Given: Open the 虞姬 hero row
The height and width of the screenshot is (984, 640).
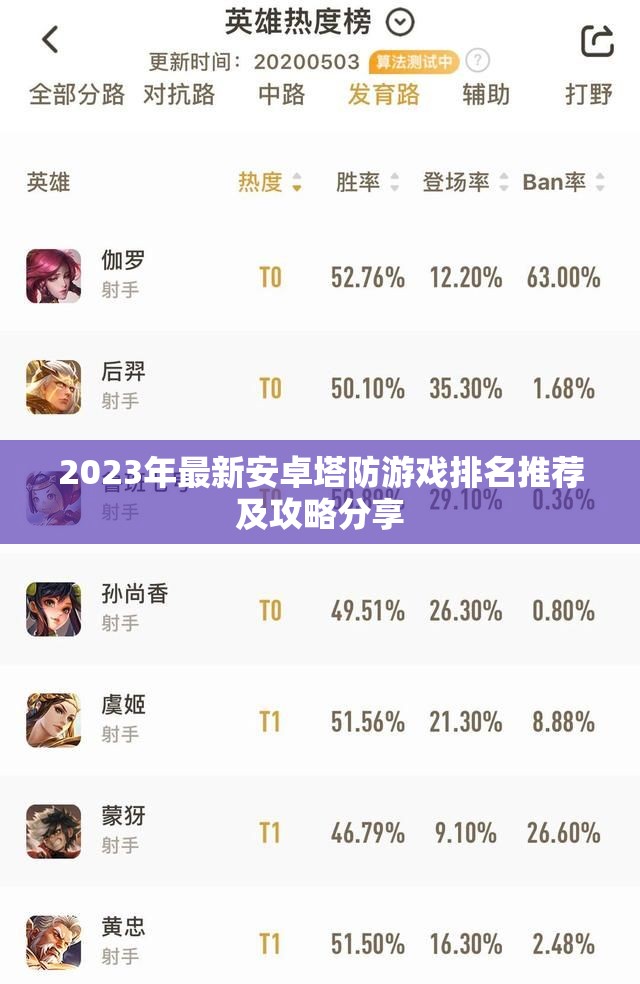Looking at the screenshot, I should click(x=123, y=719).
